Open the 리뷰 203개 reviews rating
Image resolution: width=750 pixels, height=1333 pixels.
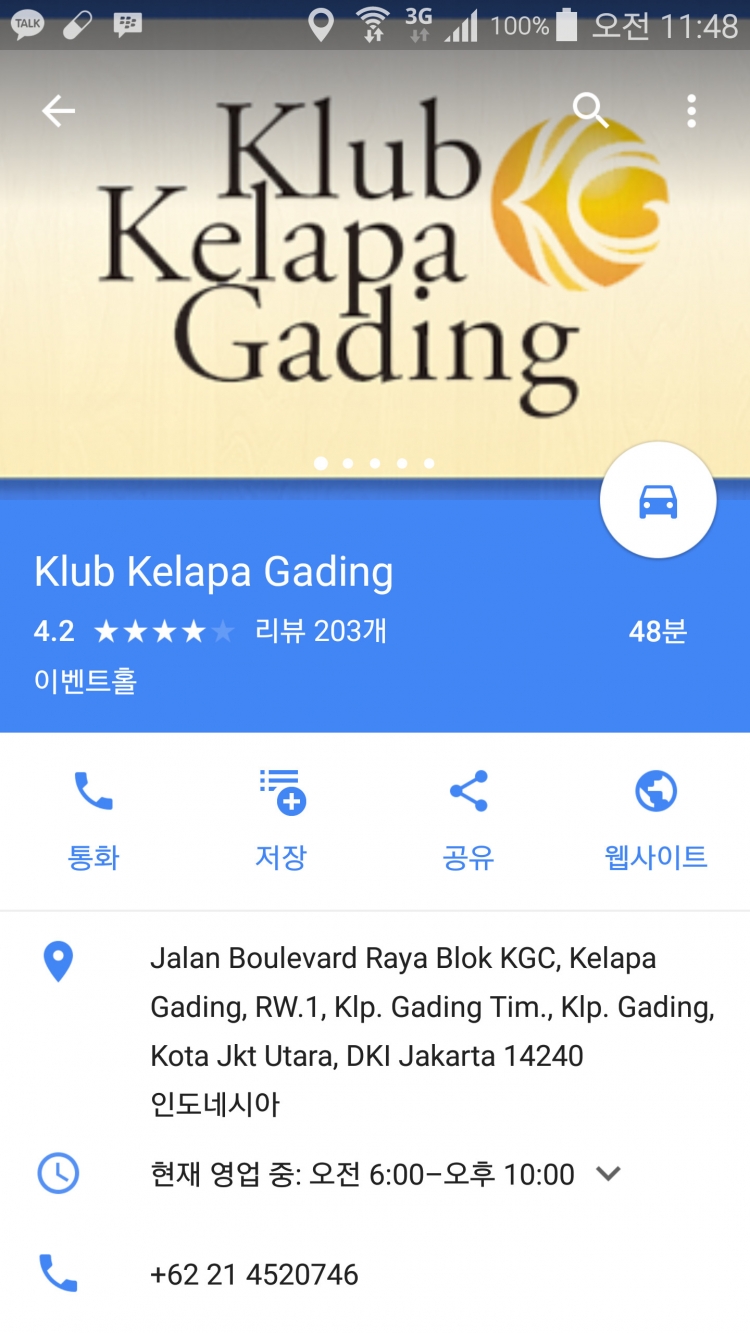tap(320, 631)
